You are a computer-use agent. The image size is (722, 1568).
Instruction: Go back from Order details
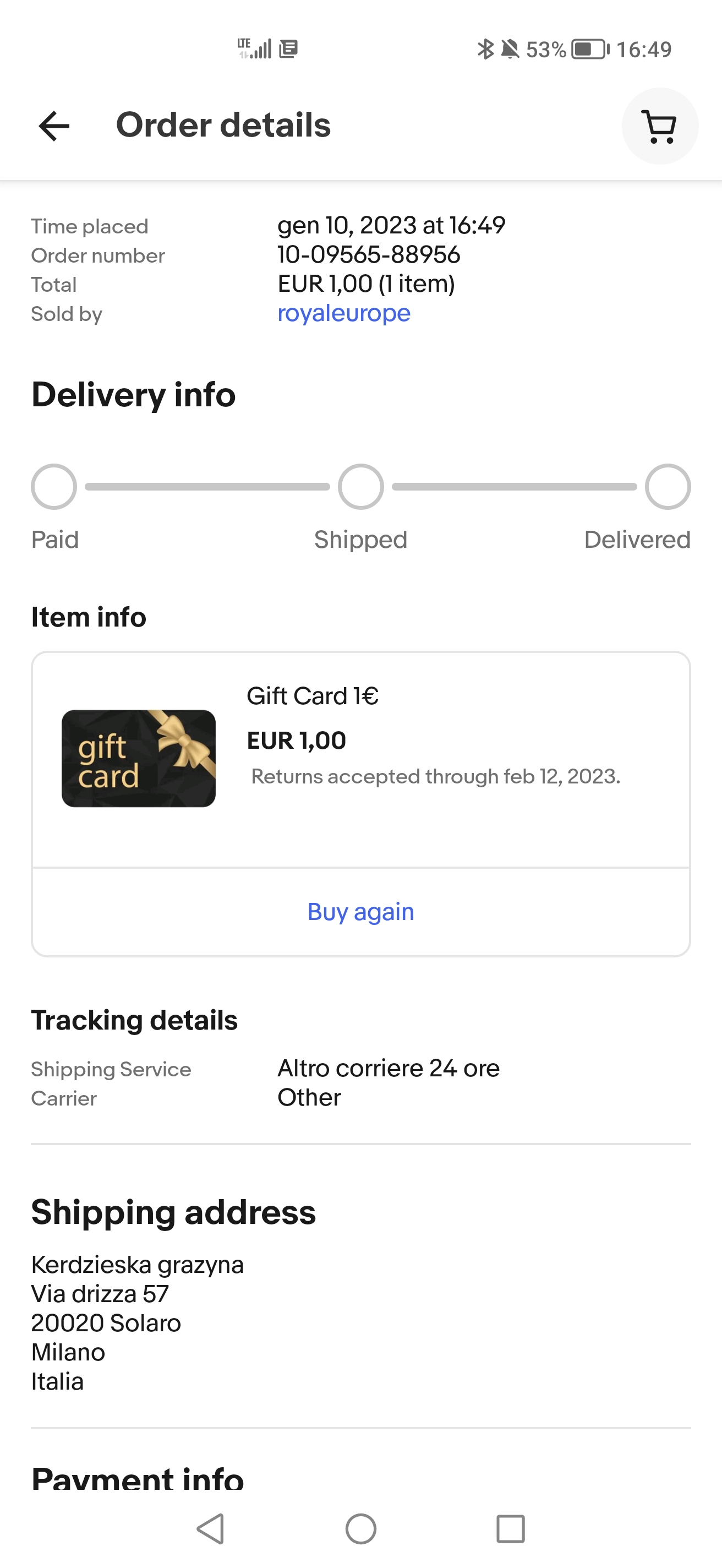[54, 126]
